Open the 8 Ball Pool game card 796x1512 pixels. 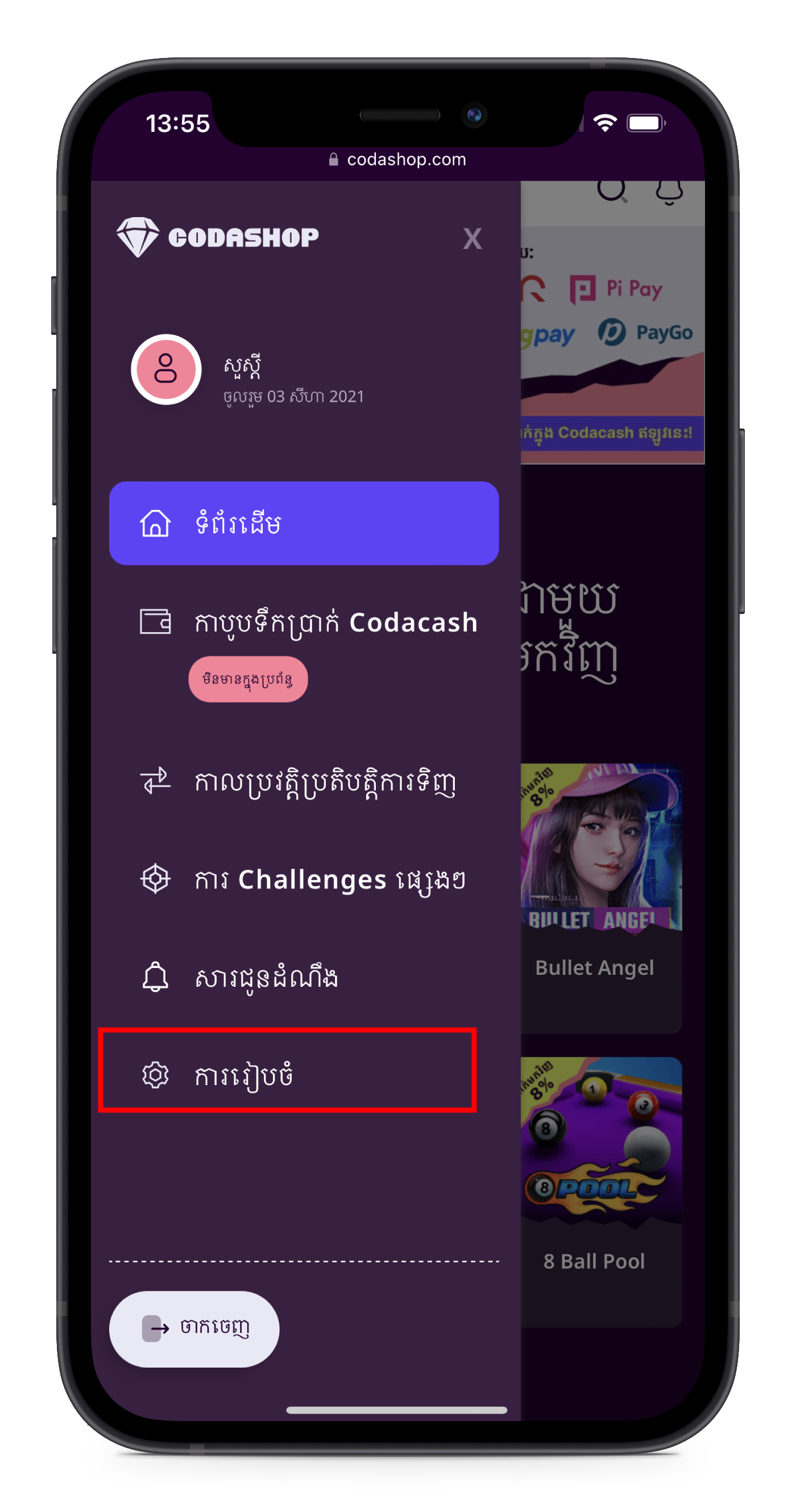click(x=600, y=1191)
